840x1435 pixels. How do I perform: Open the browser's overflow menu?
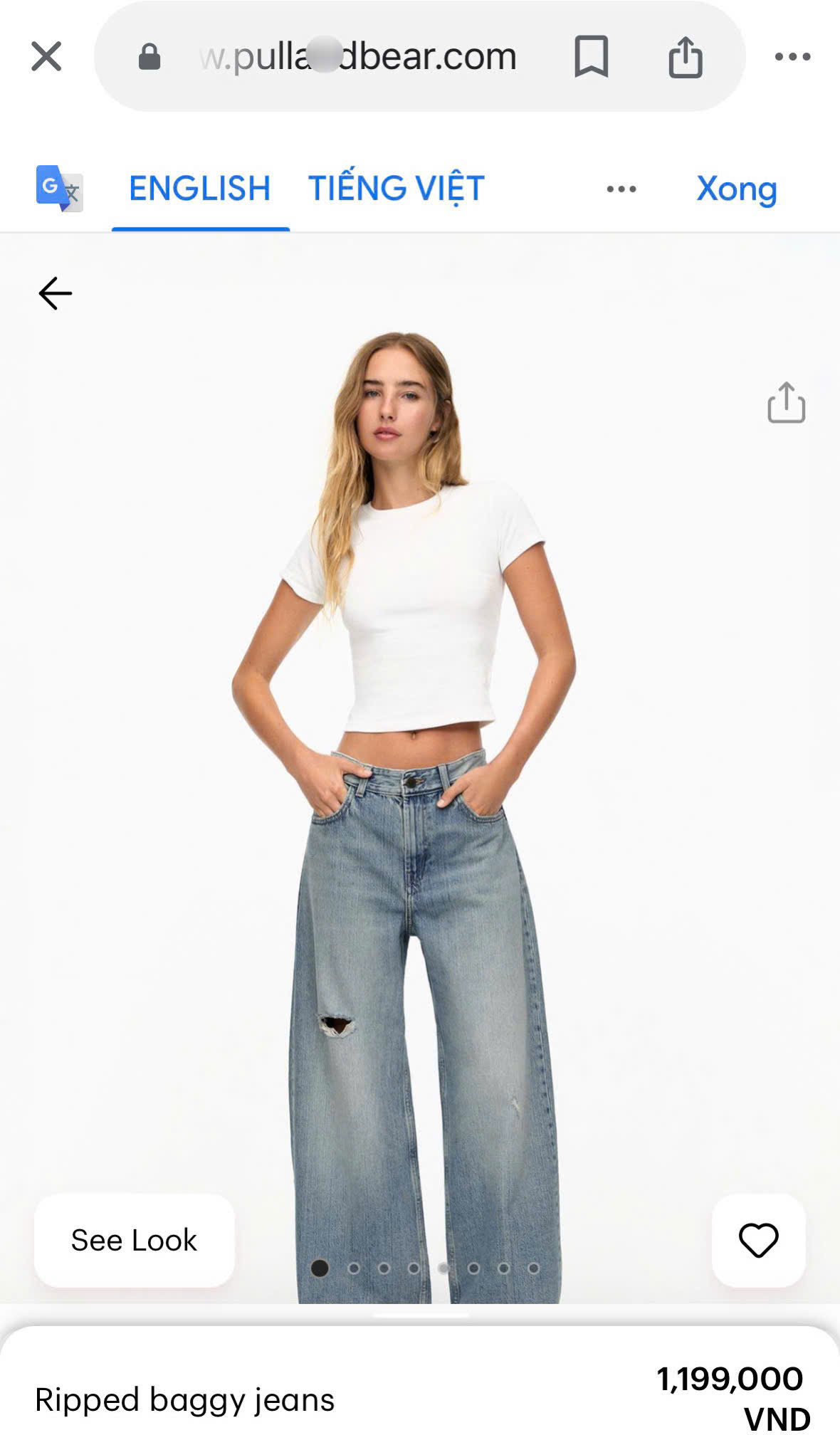click(x=792, y=56)
